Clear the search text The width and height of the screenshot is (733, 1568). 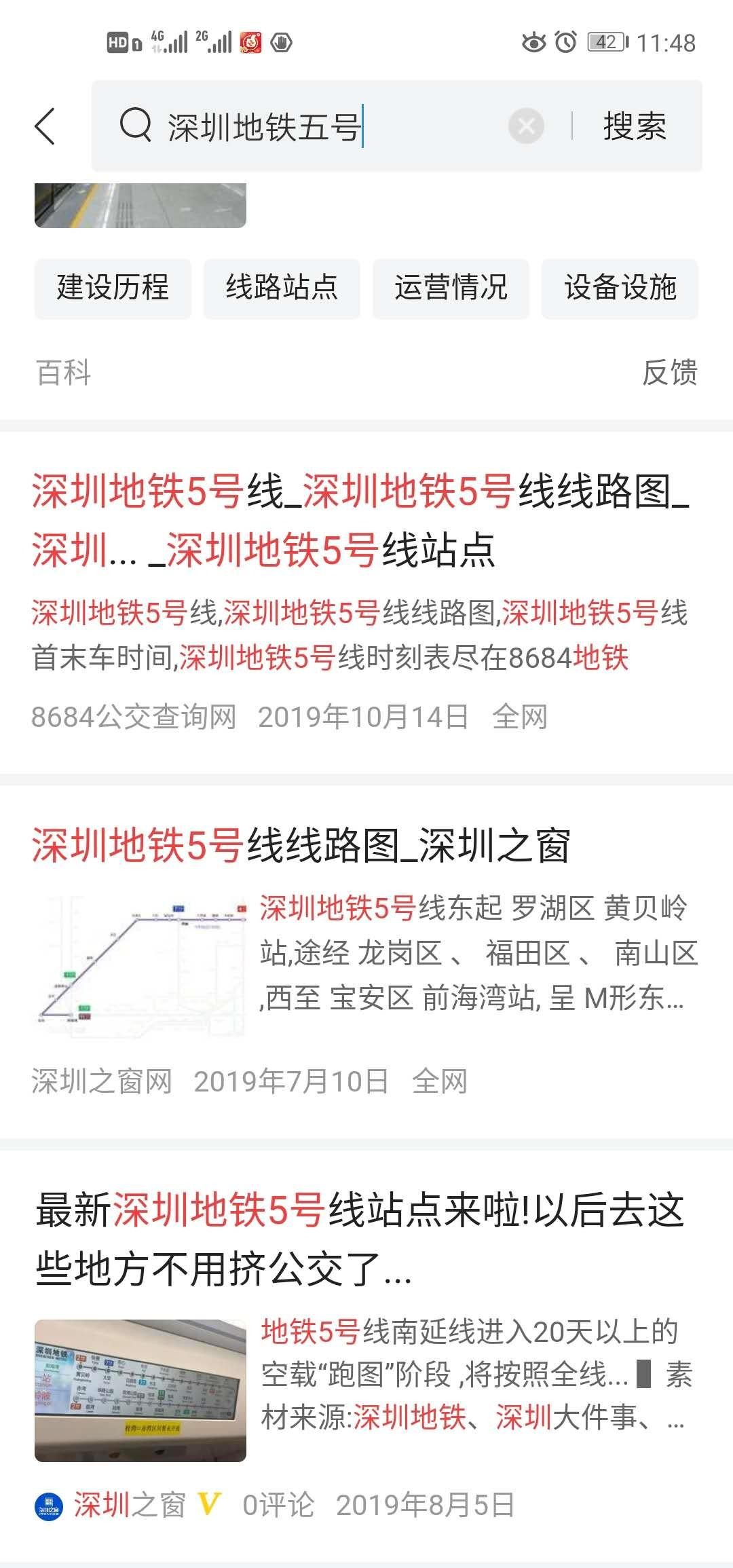tap(526, 126)
